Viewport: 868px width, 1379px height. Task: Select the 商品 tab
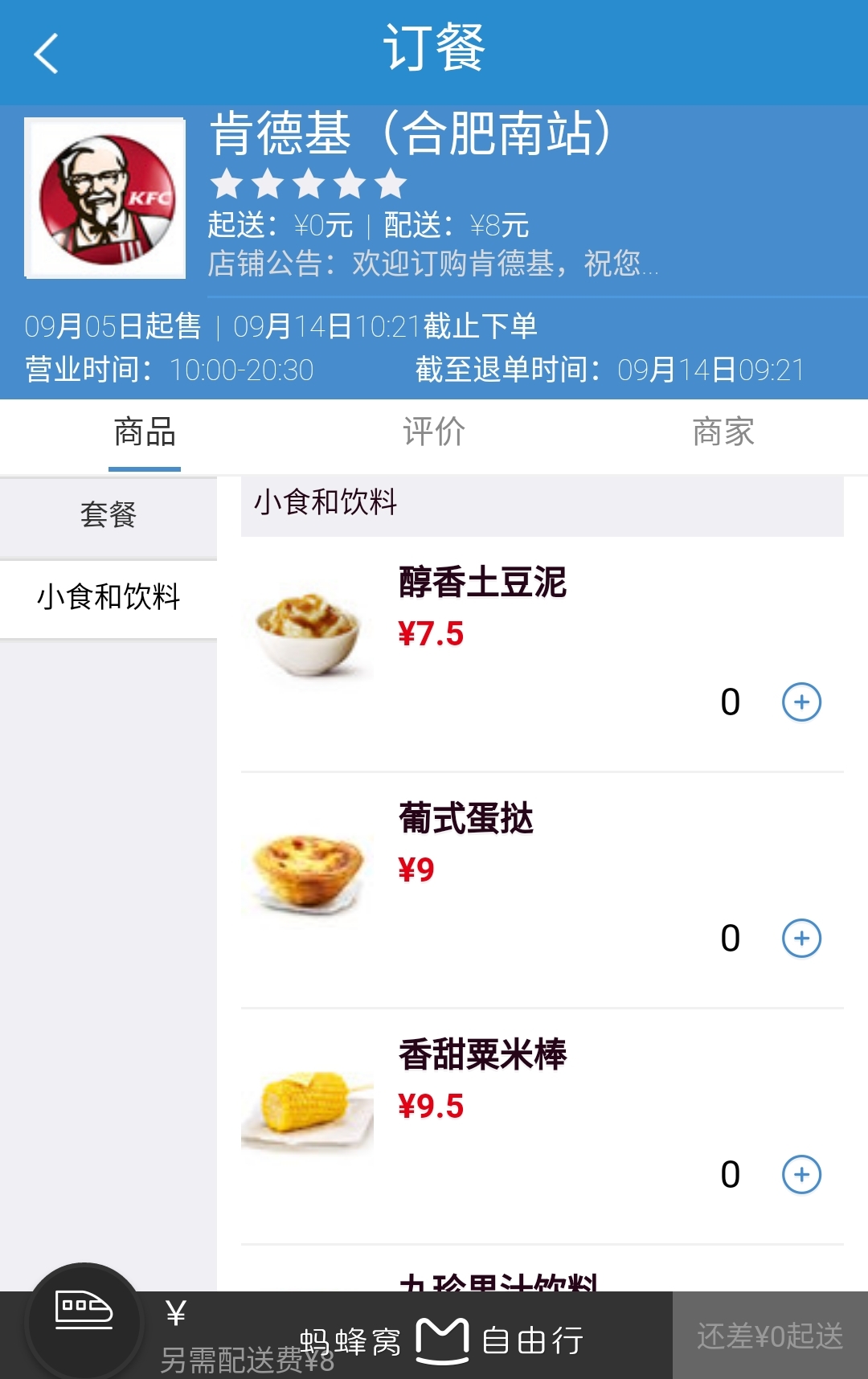coord(145,432)
